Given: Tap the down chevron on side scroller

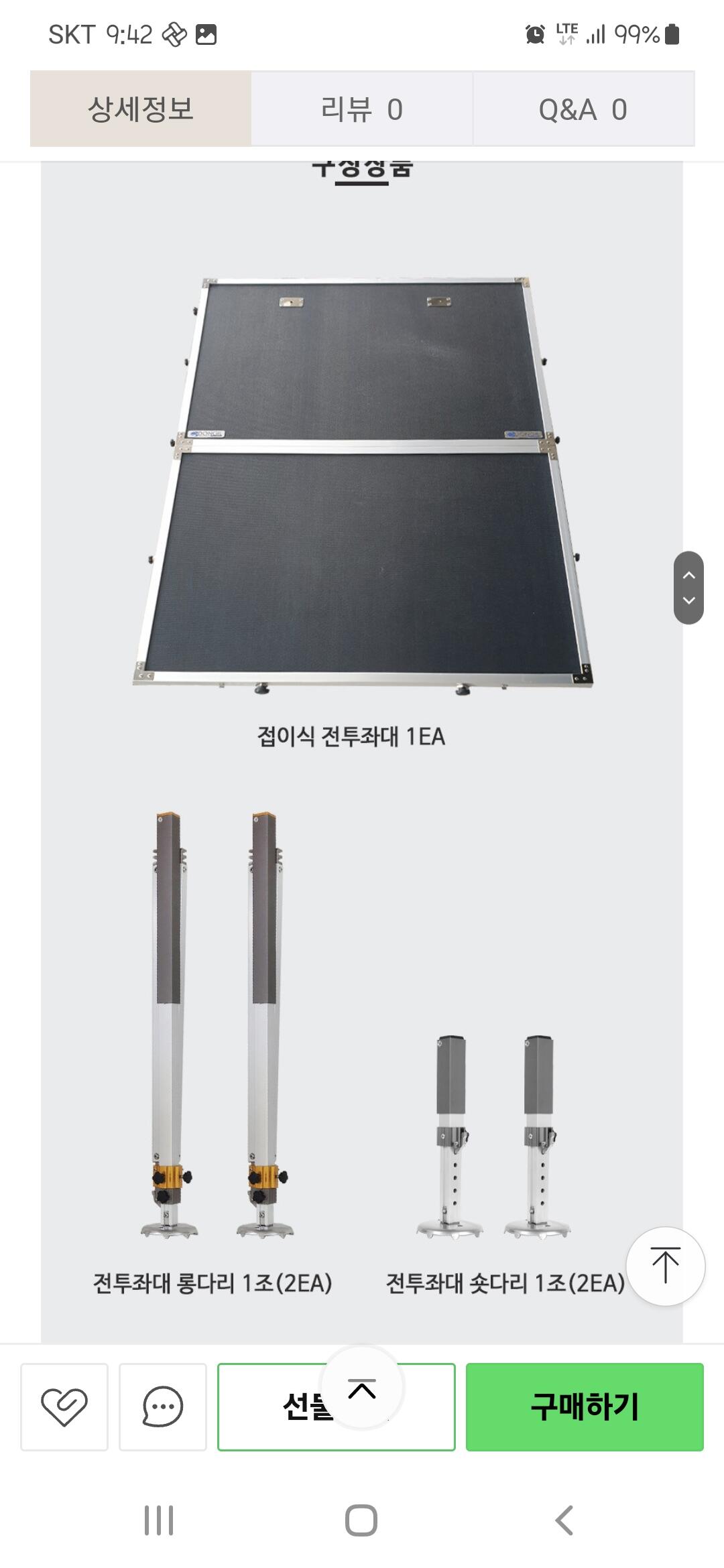Looking at the screenshot, I should [688, 600].
